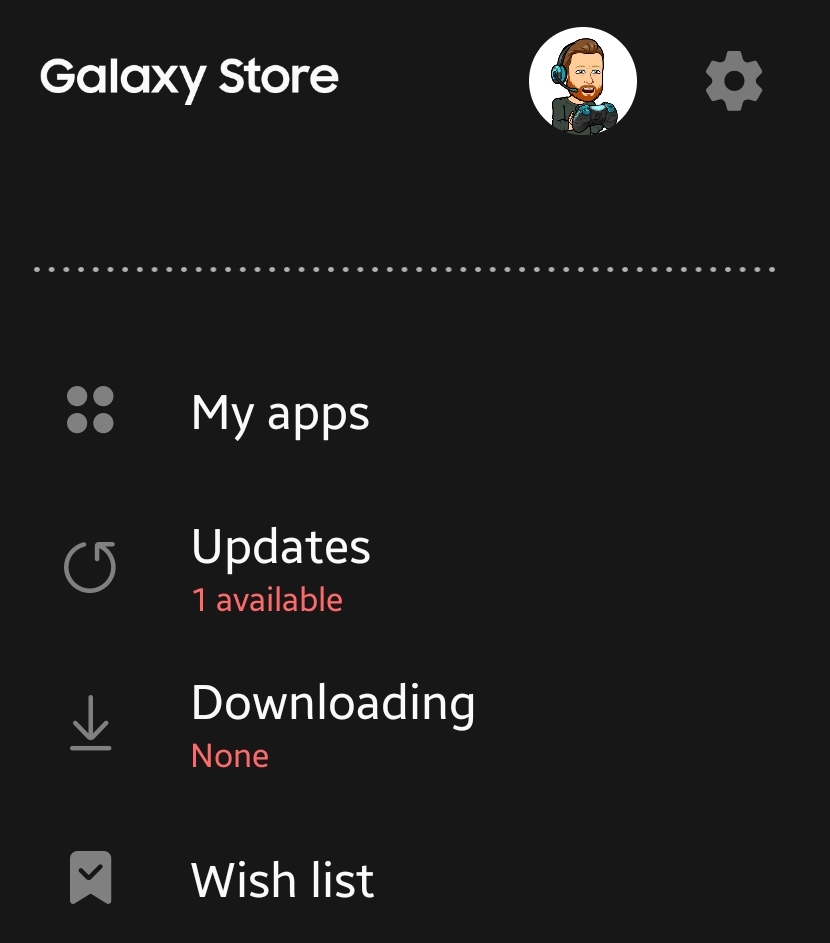Open the Wish list bookmark icon
830x943 pixels.
coord(91,879)
